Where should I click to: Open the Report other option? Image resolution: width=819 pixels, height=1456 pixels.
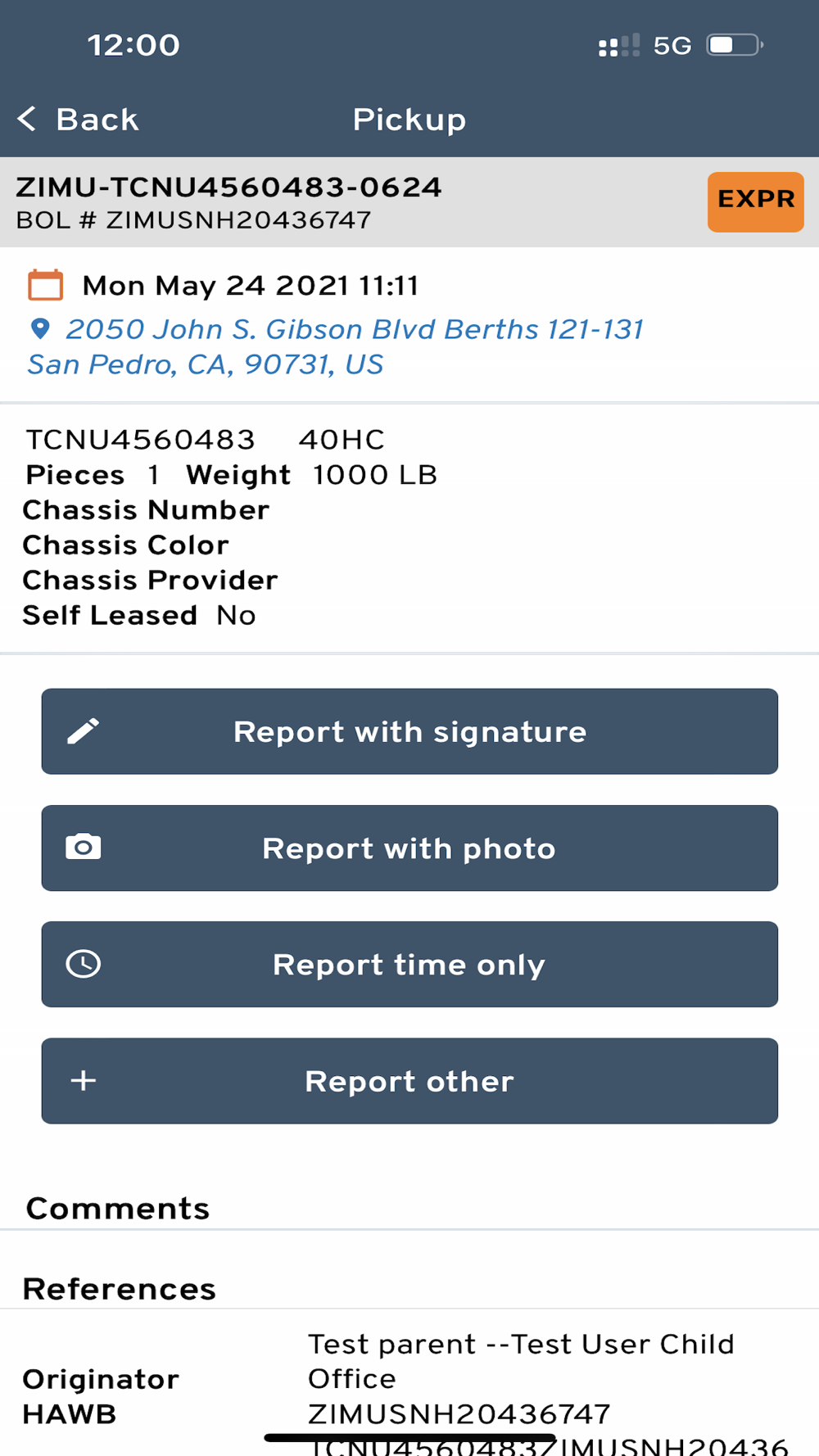409,1081
